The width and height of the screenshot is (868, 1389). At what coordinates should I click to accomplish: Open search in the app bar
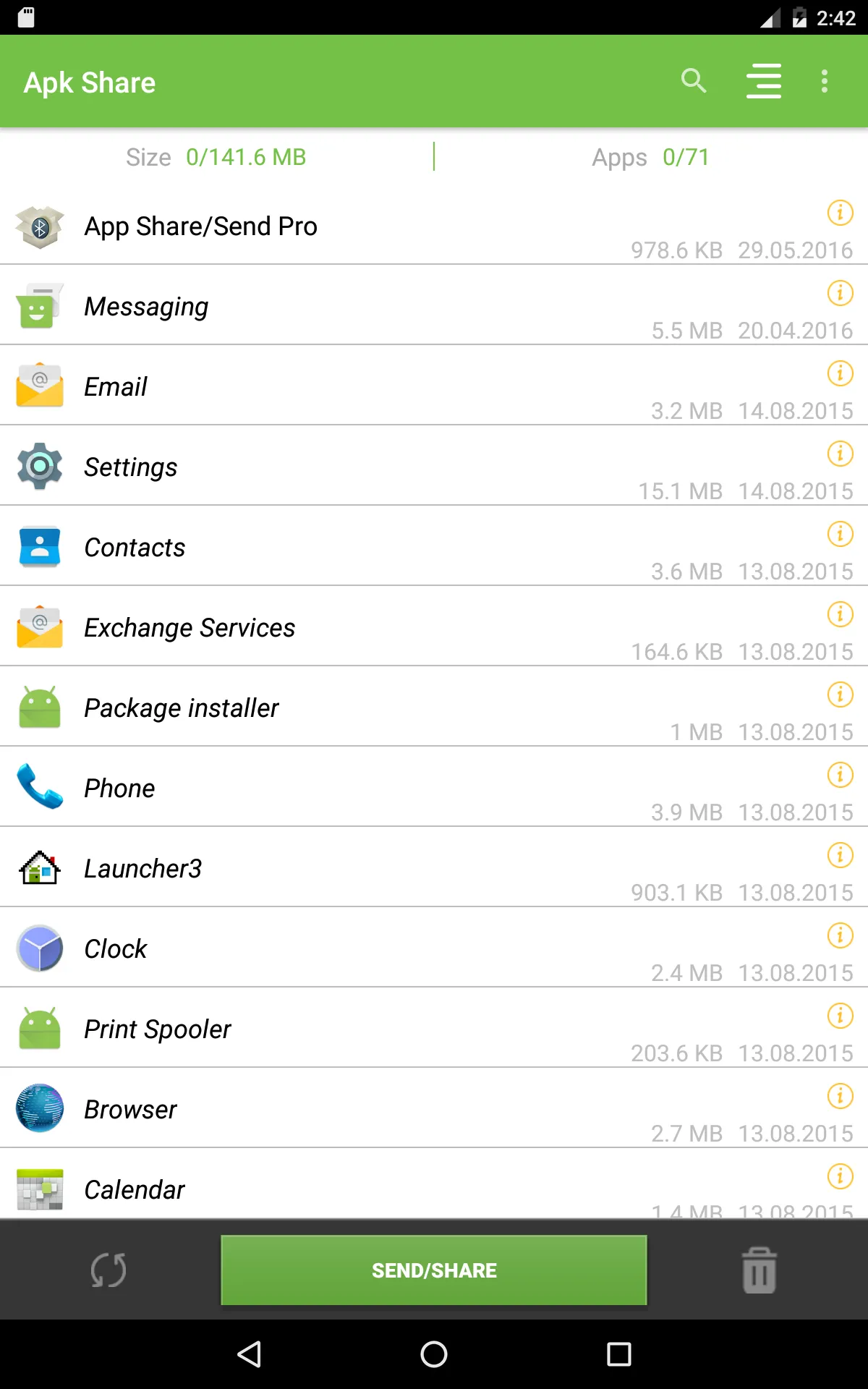[x=693, y=81]
